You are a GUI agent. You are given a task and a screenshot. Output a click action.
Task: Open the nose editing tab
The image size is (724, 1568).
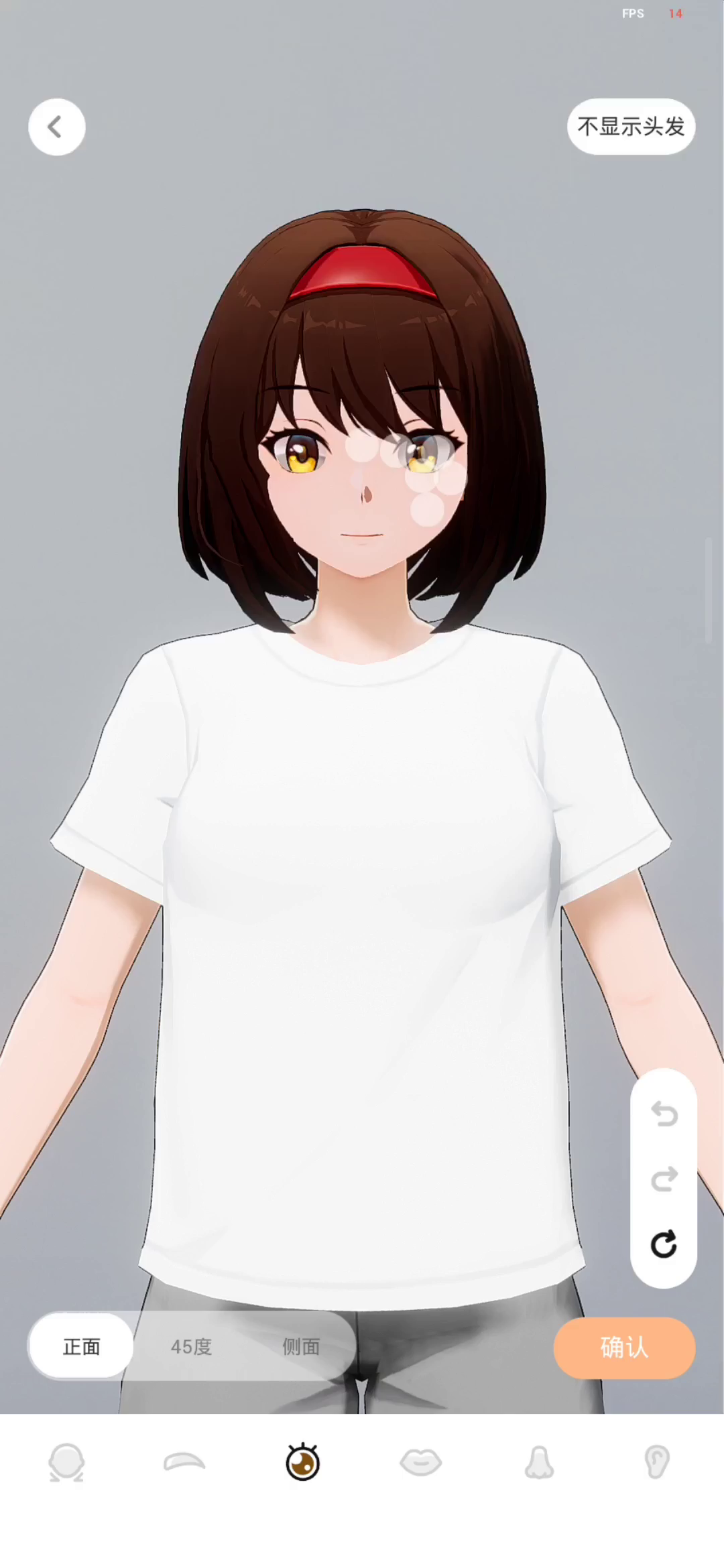[x=539, y=1461]
